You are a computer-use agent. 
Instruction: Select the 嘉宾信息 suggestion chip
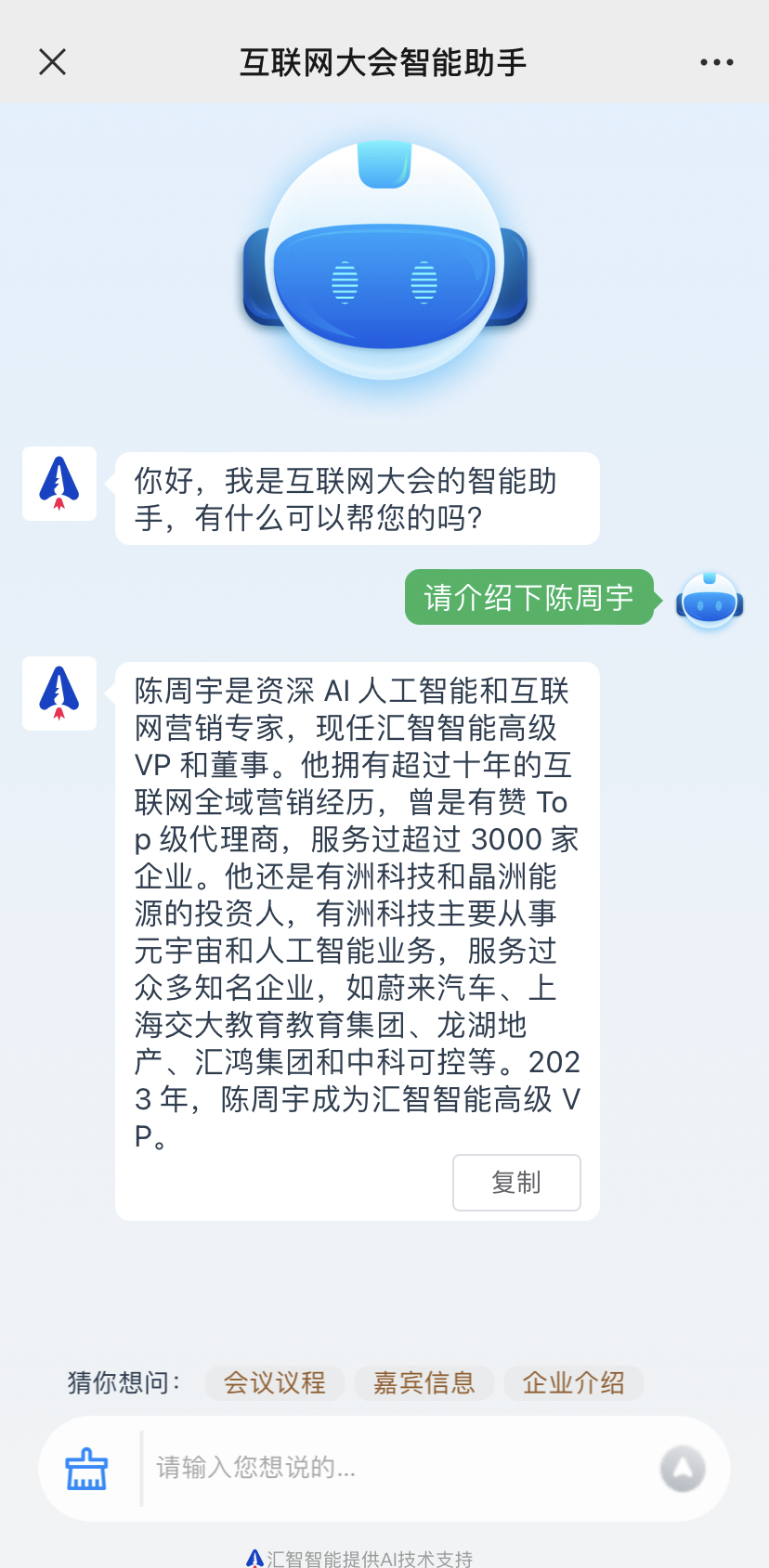[x=424, y=1382]
